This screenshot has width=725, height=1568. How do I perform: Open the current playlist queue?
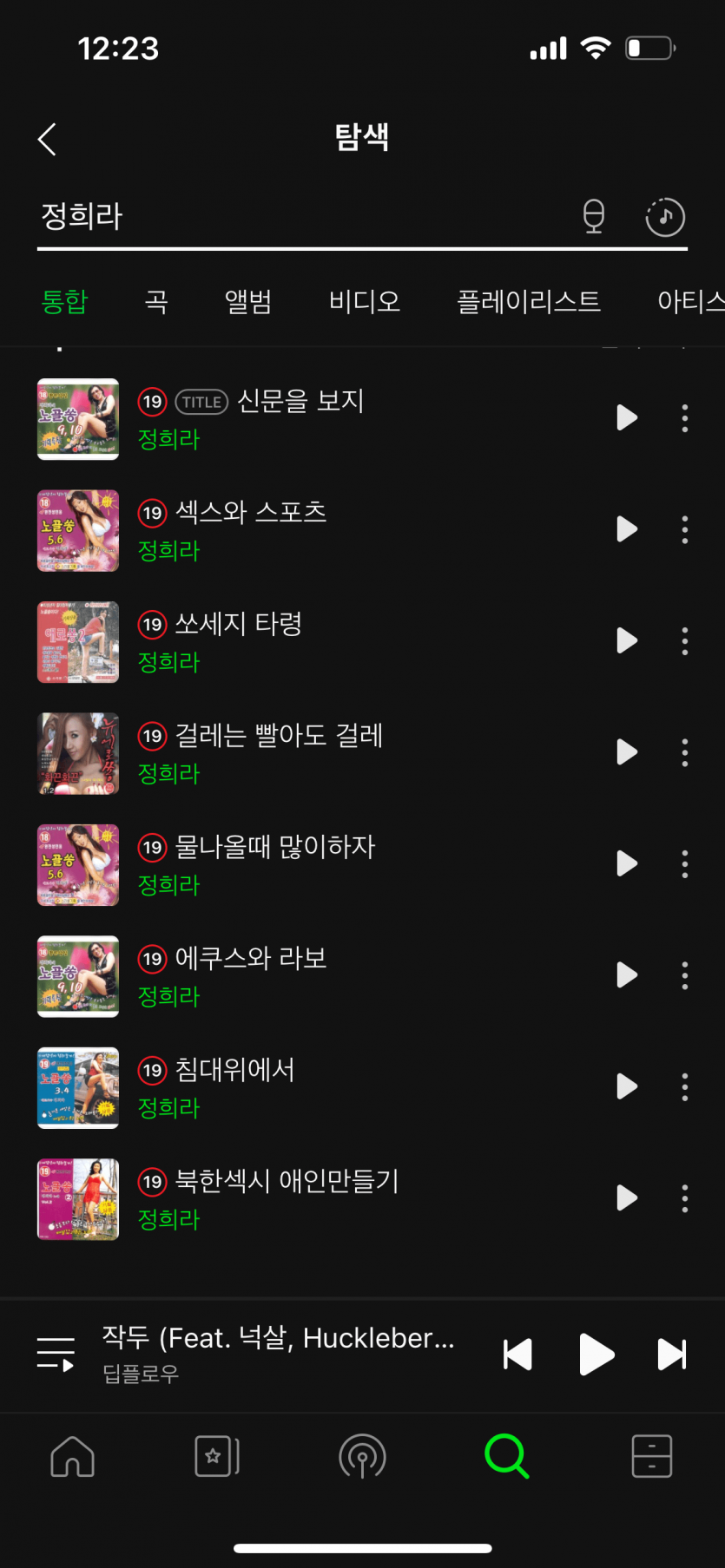[x=56, y=1354]
